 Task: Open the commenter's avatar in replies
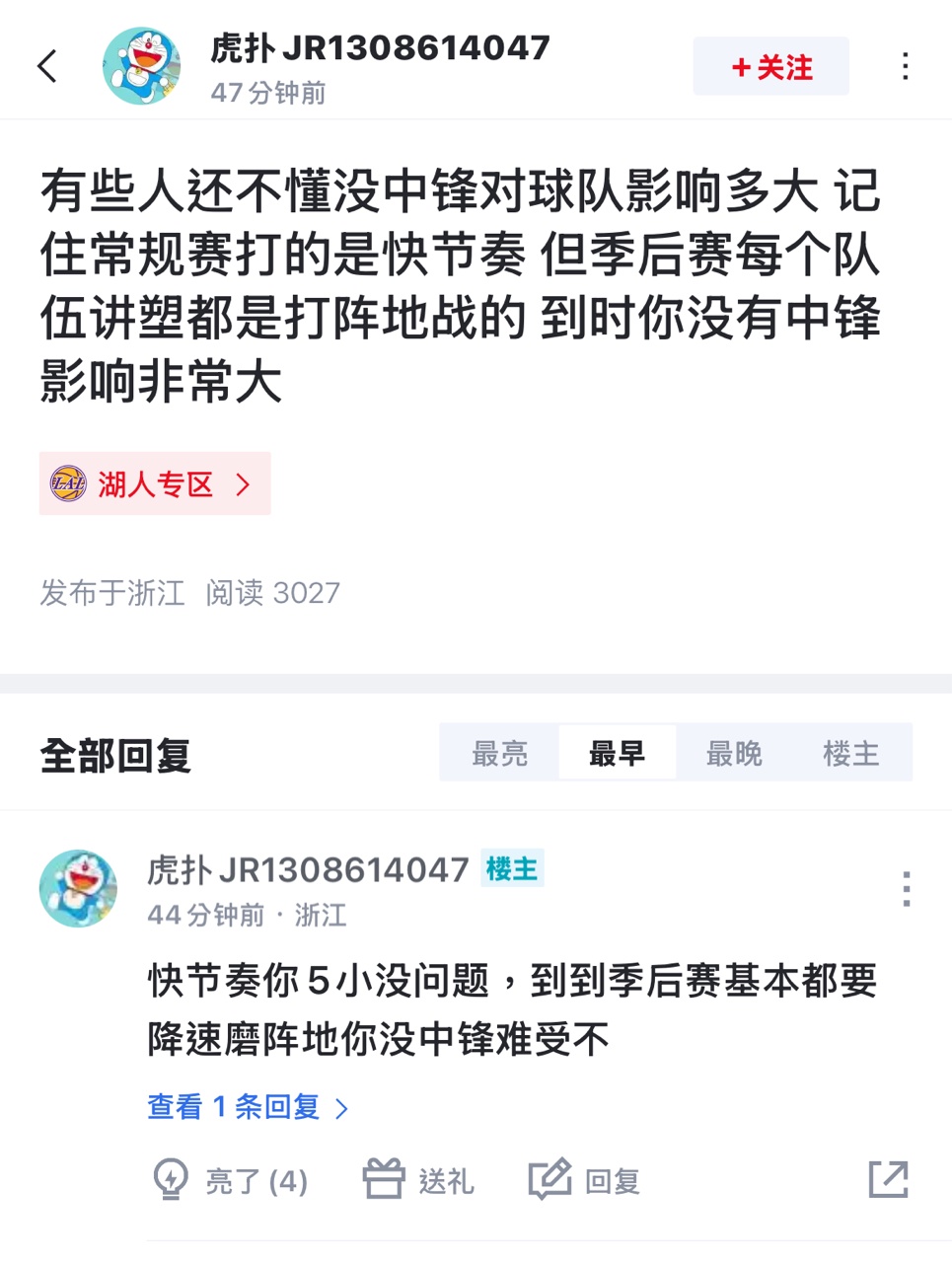pyautogui.click(x=78, y=888)
